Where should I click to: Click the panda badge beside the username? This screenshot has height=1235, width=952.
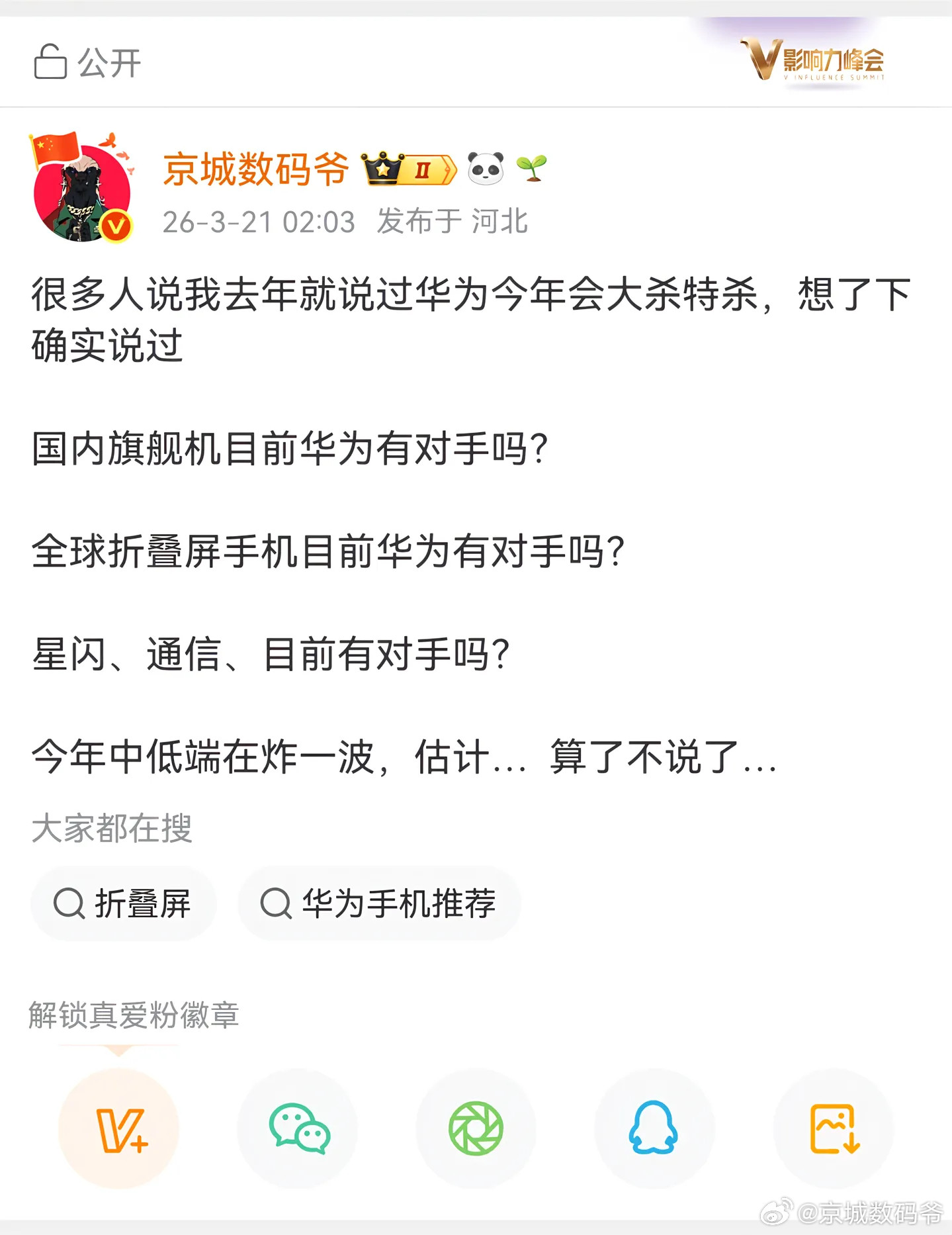[x=484, y=169]
